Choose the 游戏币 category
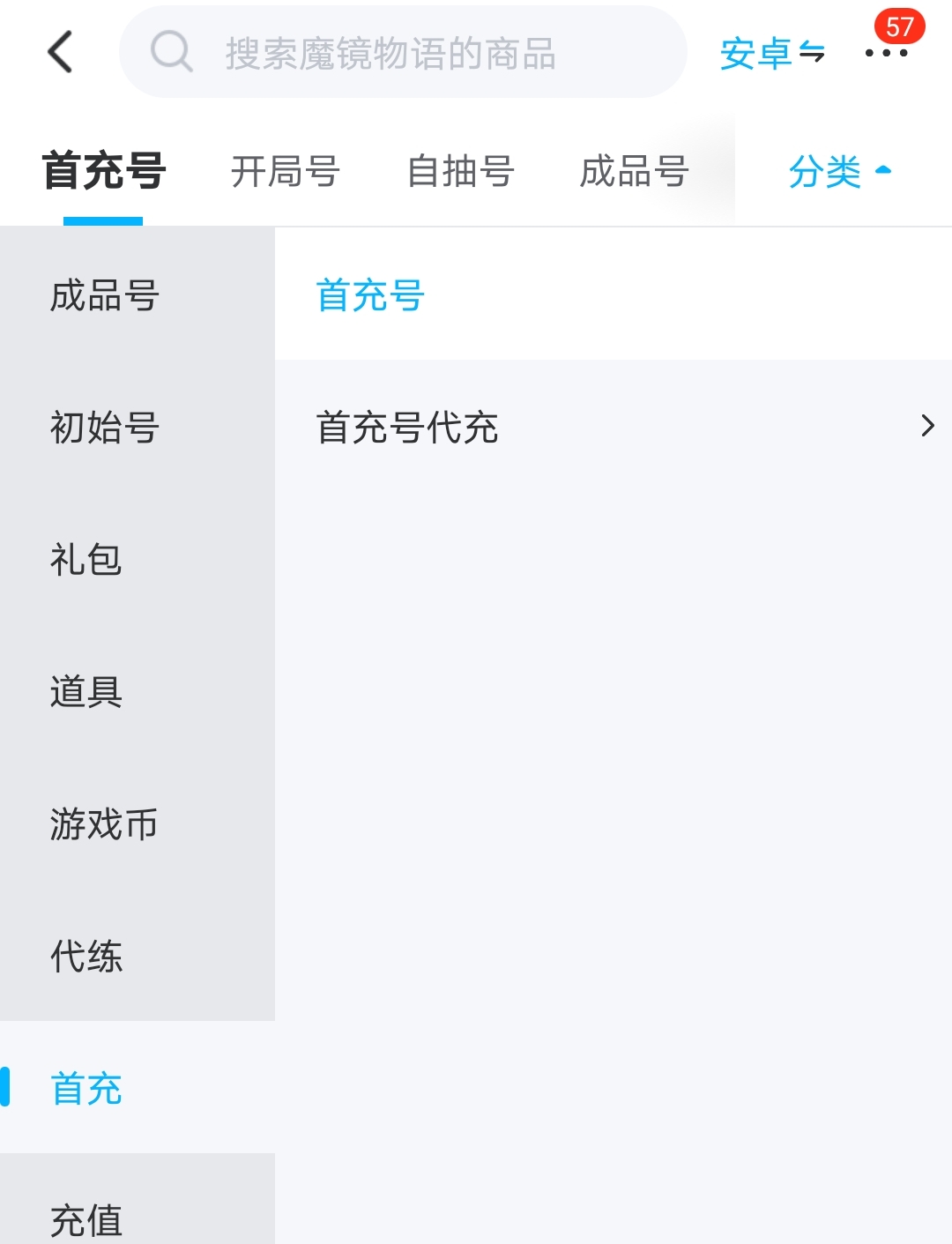952x1244 pixels. point(104,824)
